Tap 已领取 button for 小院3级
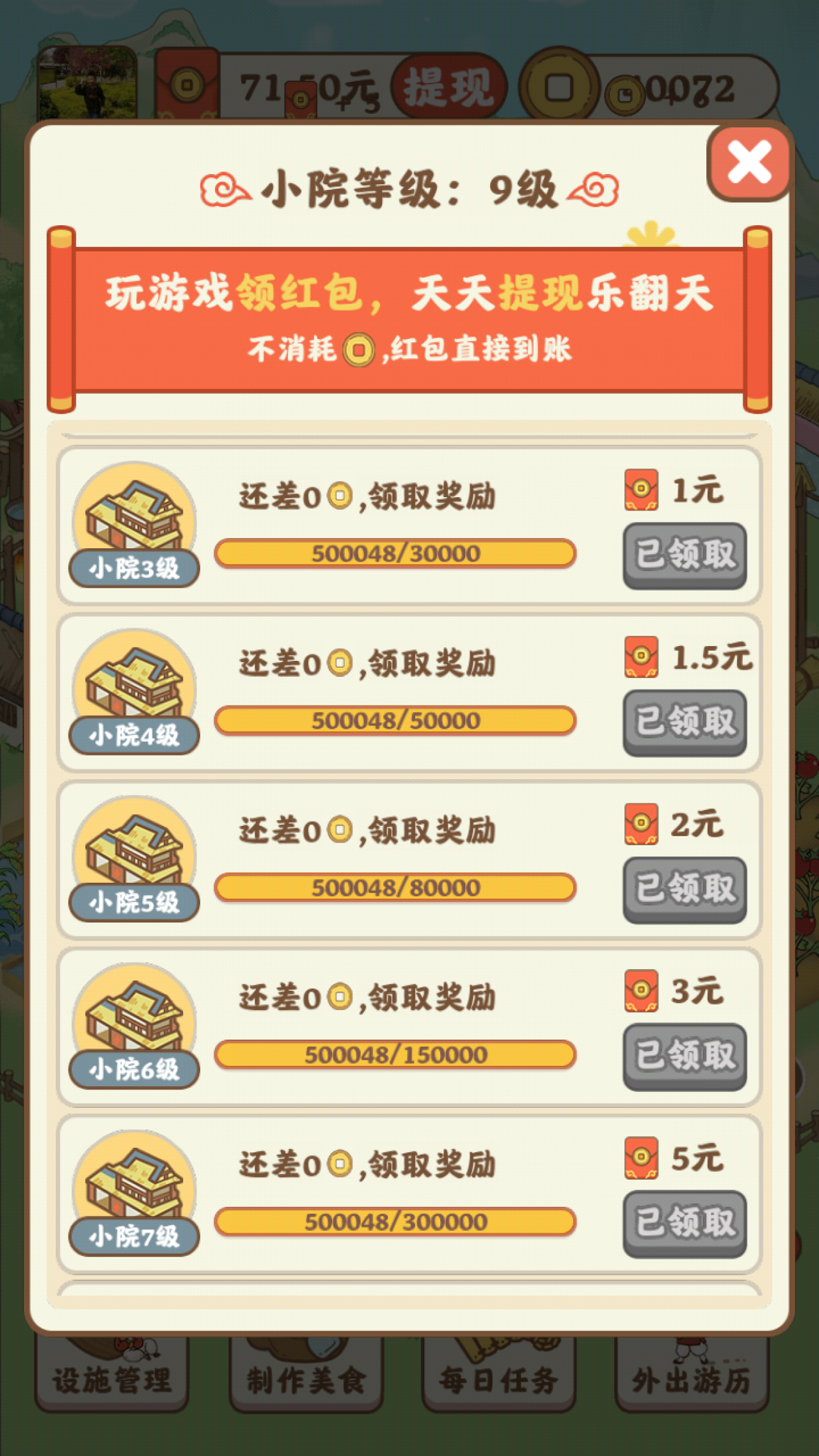 coord(685,555)
